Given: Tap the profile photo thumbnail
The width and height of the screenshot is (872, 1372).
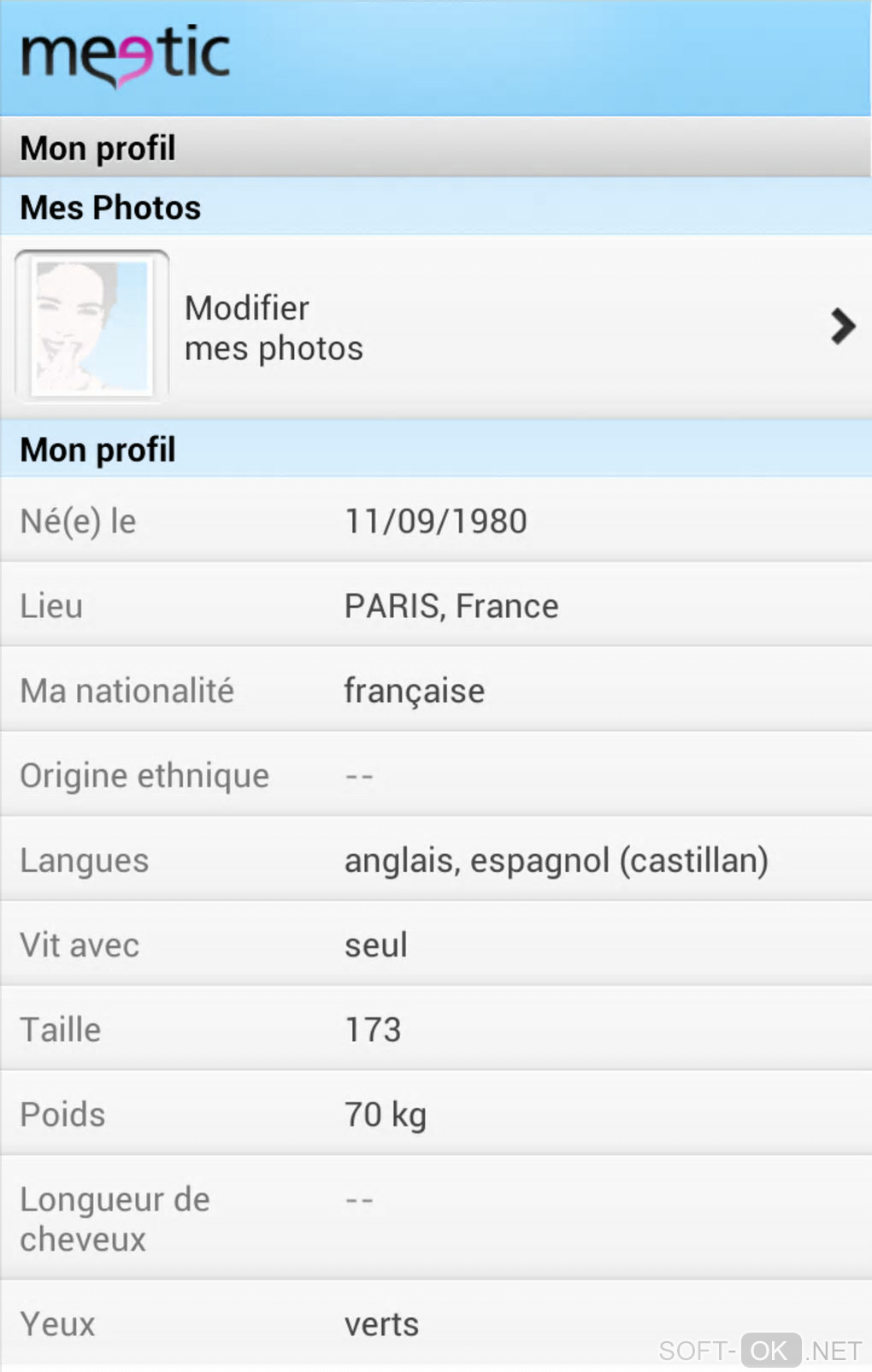Looking at the screenshot, I should pos(91,327).
